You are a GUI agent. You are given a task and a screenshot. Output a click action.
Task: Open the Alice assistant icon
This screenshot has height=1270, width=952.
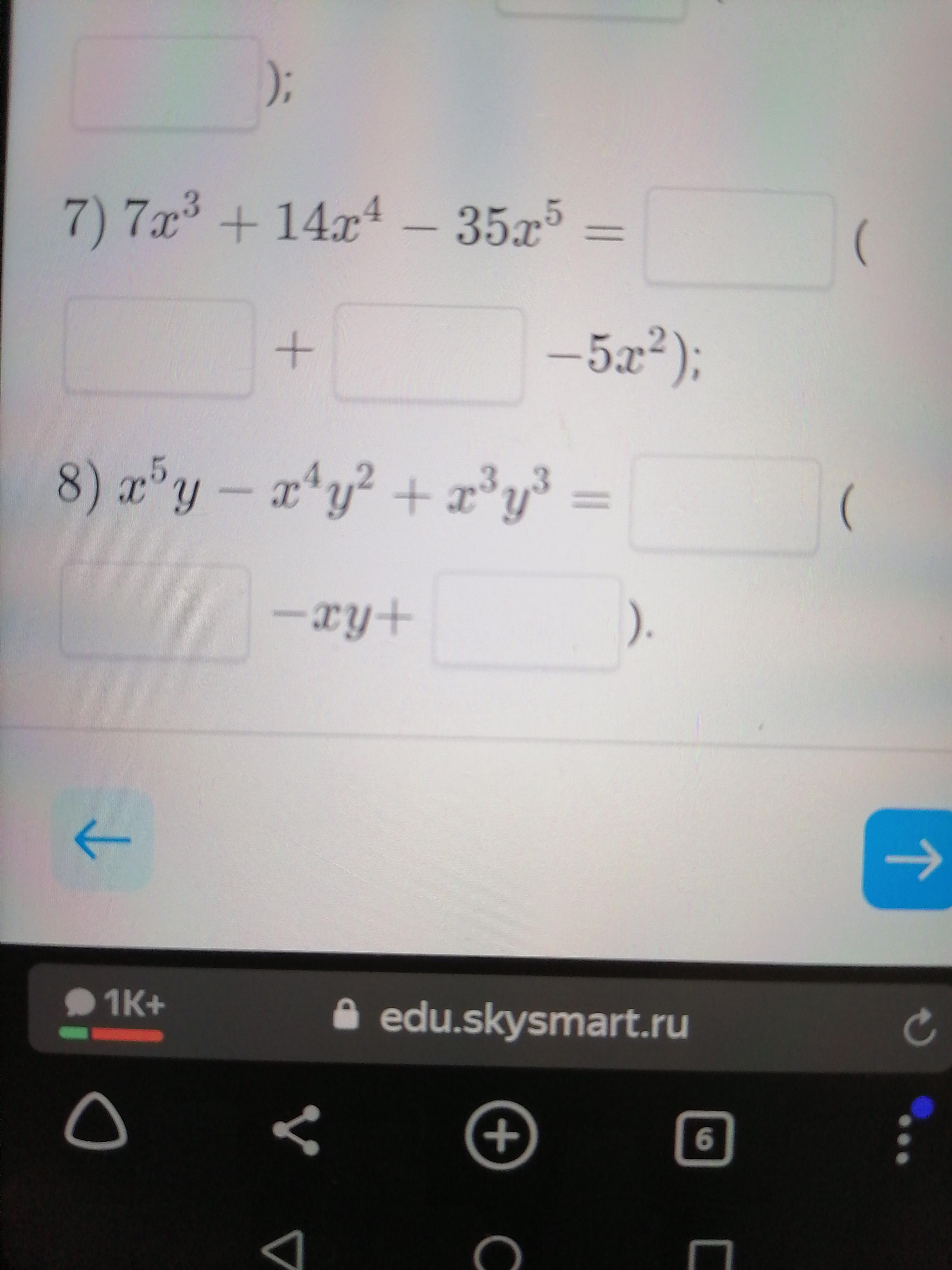click(x=95, y=1127)
